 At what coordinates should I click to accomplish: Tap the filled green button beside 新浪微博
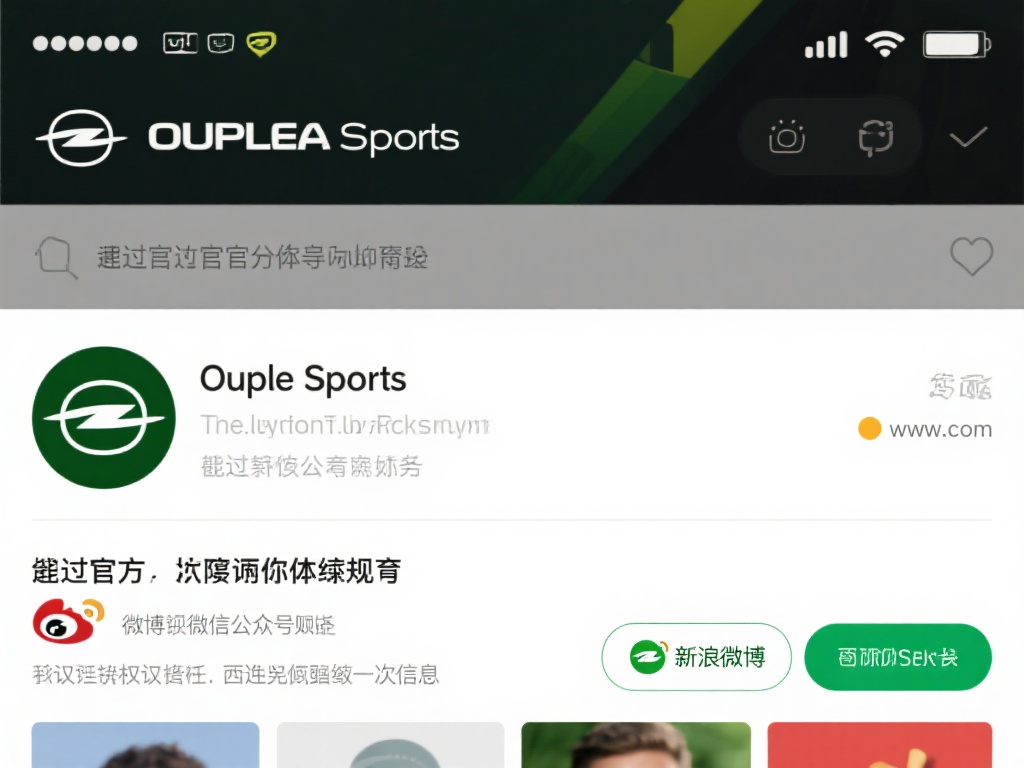pos(898,657)
